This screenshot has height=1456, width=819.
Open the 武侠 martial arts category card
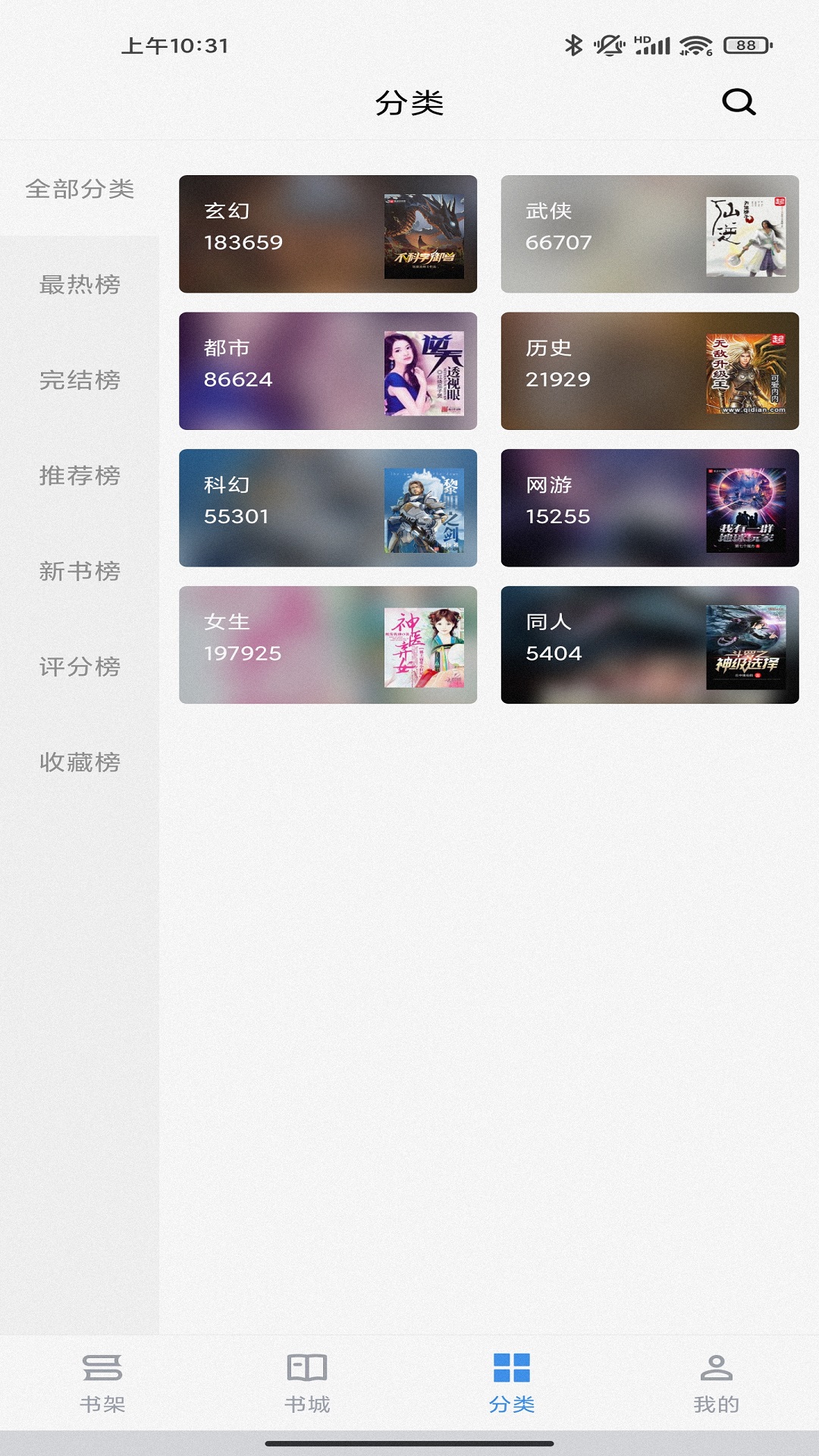[651, 234]
